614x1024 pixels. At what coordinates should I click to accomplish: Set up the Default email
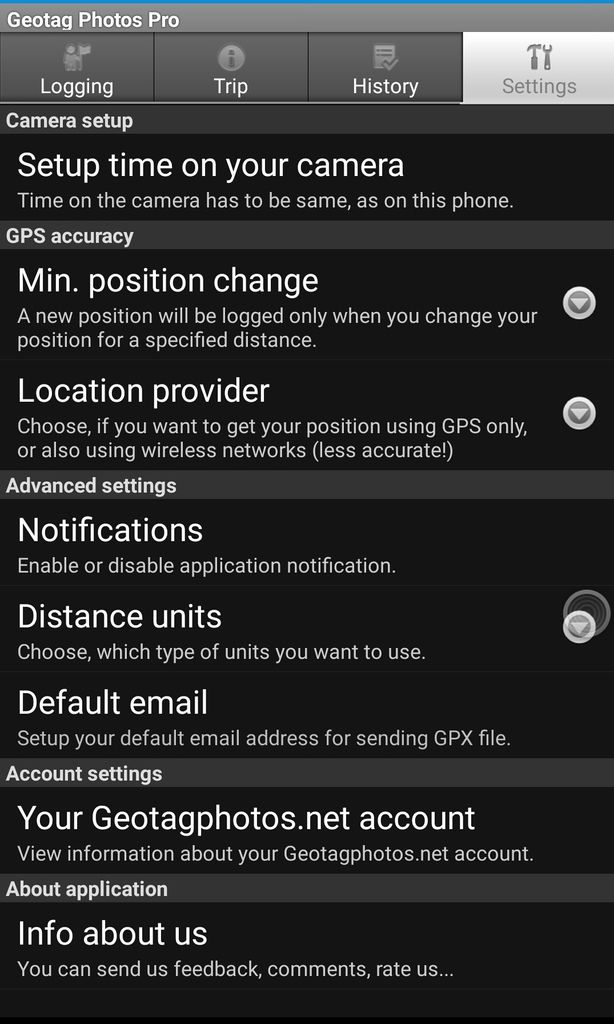click(307, 715)
